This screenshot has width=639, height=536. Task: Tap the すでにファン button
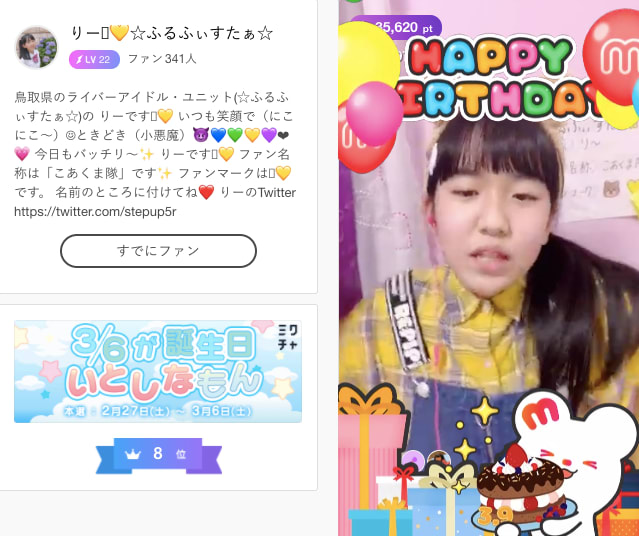[x=158, y=251]
